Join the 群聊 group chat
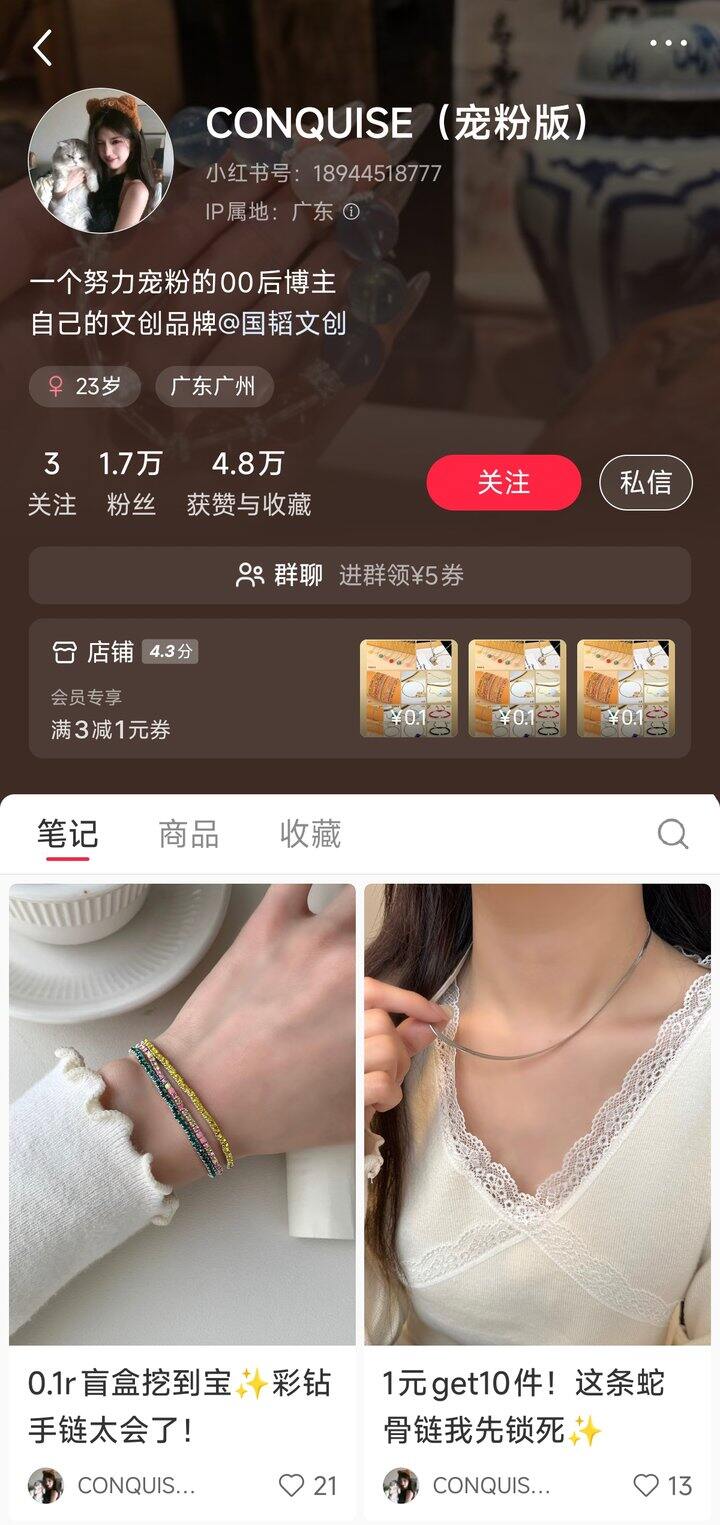The width and height of the screenshot is (720, 1525). pos(359,575)
